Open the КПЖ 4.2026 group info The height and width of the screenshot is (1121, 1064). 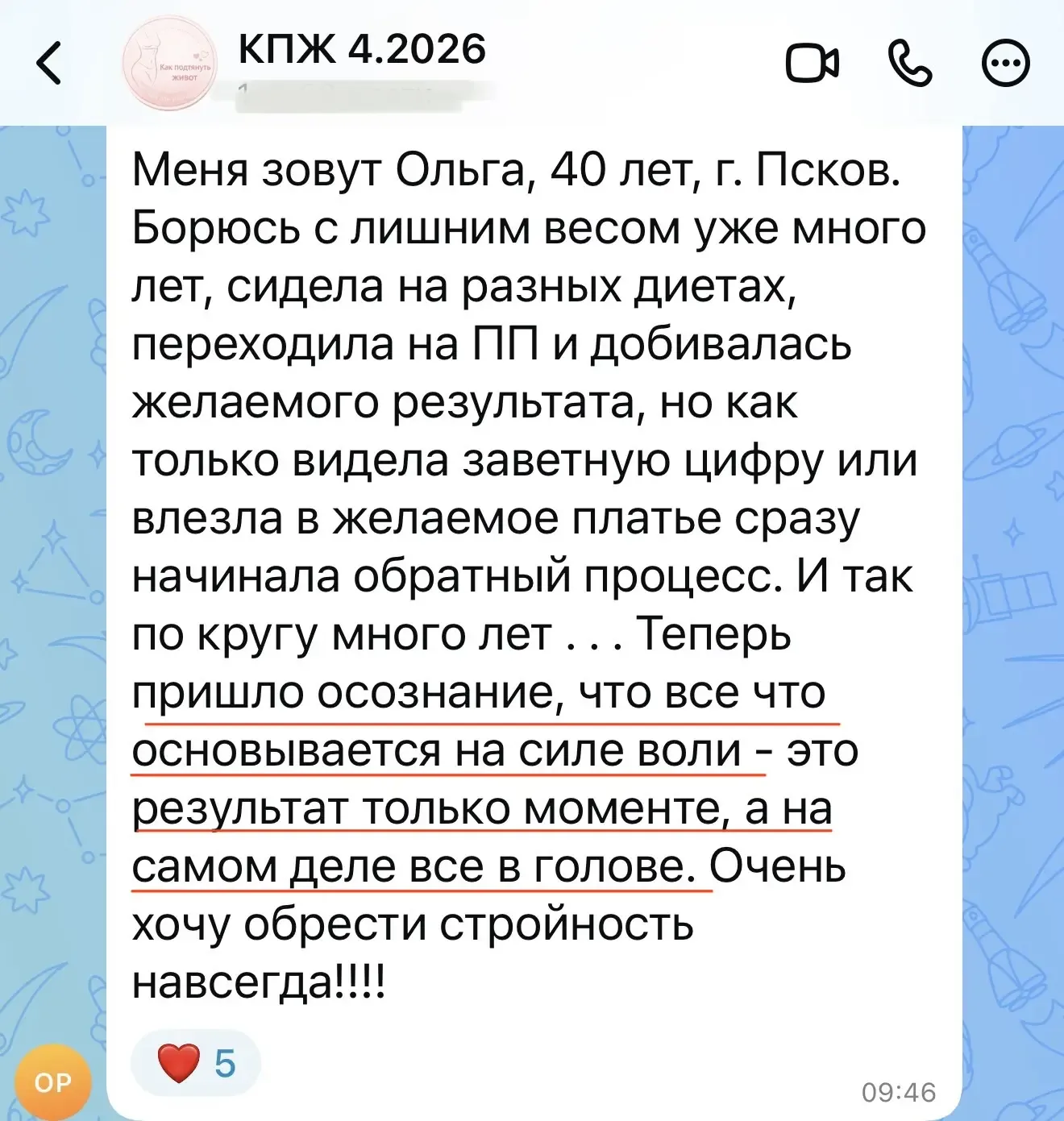(362, 50)
